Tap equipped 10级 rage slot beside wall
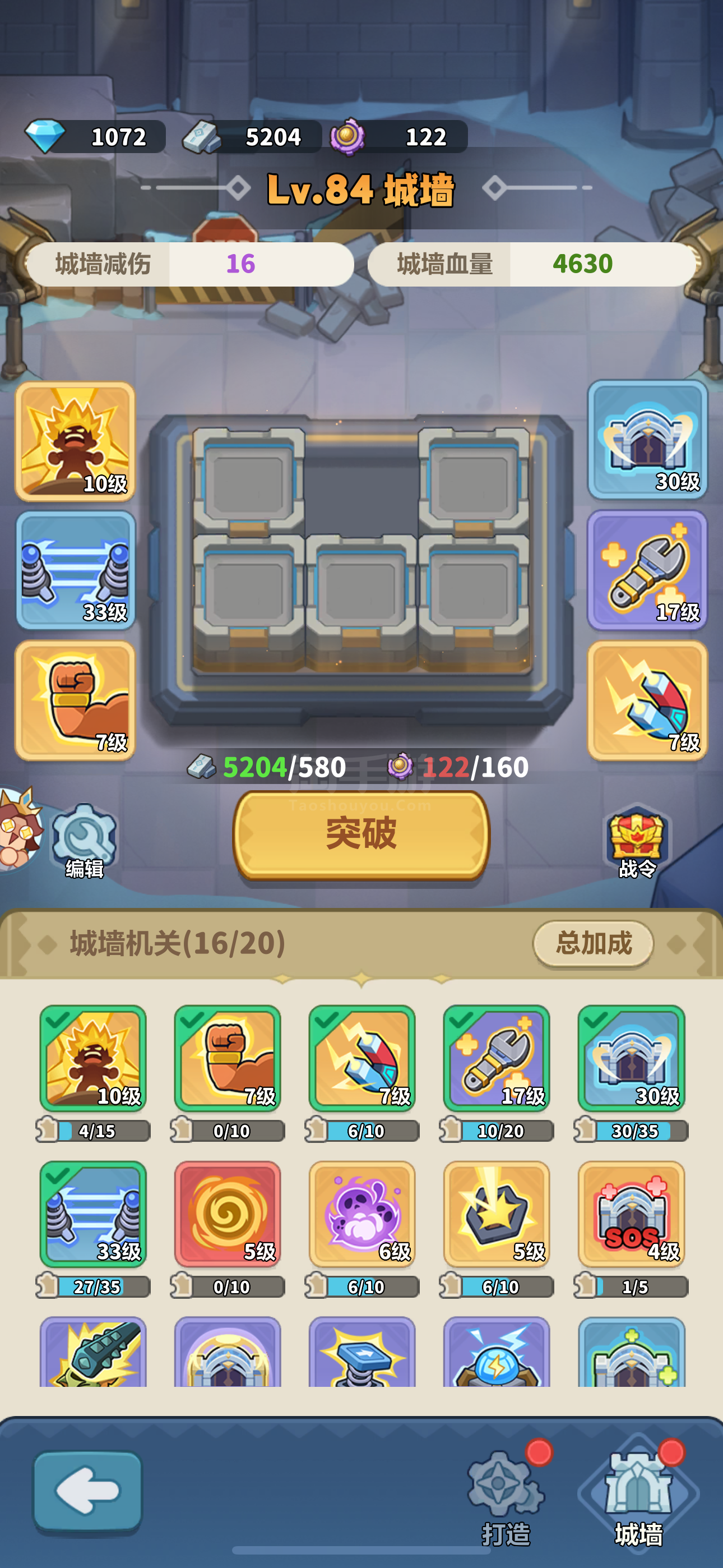723x1568 pixels. point(75,441)
